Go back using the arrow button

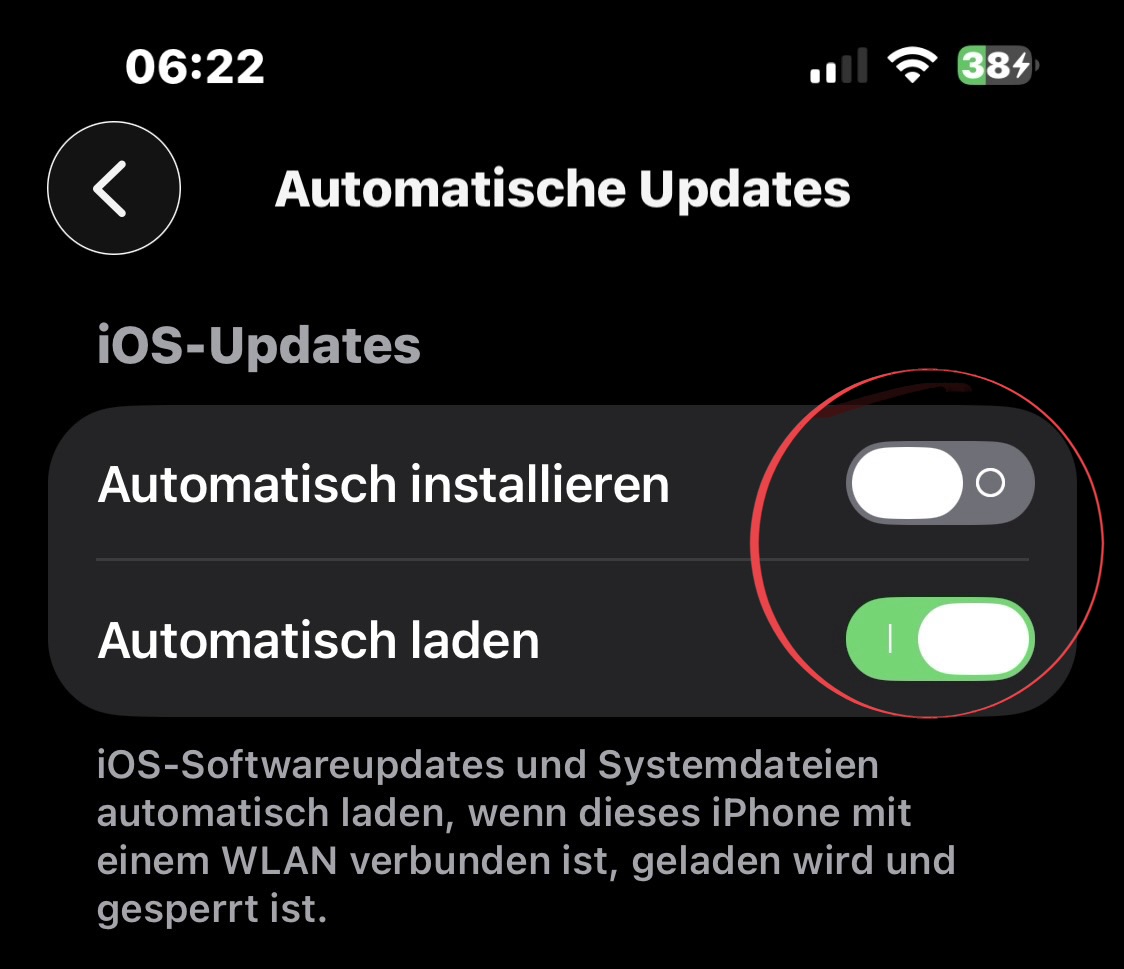tap(113, 188)
